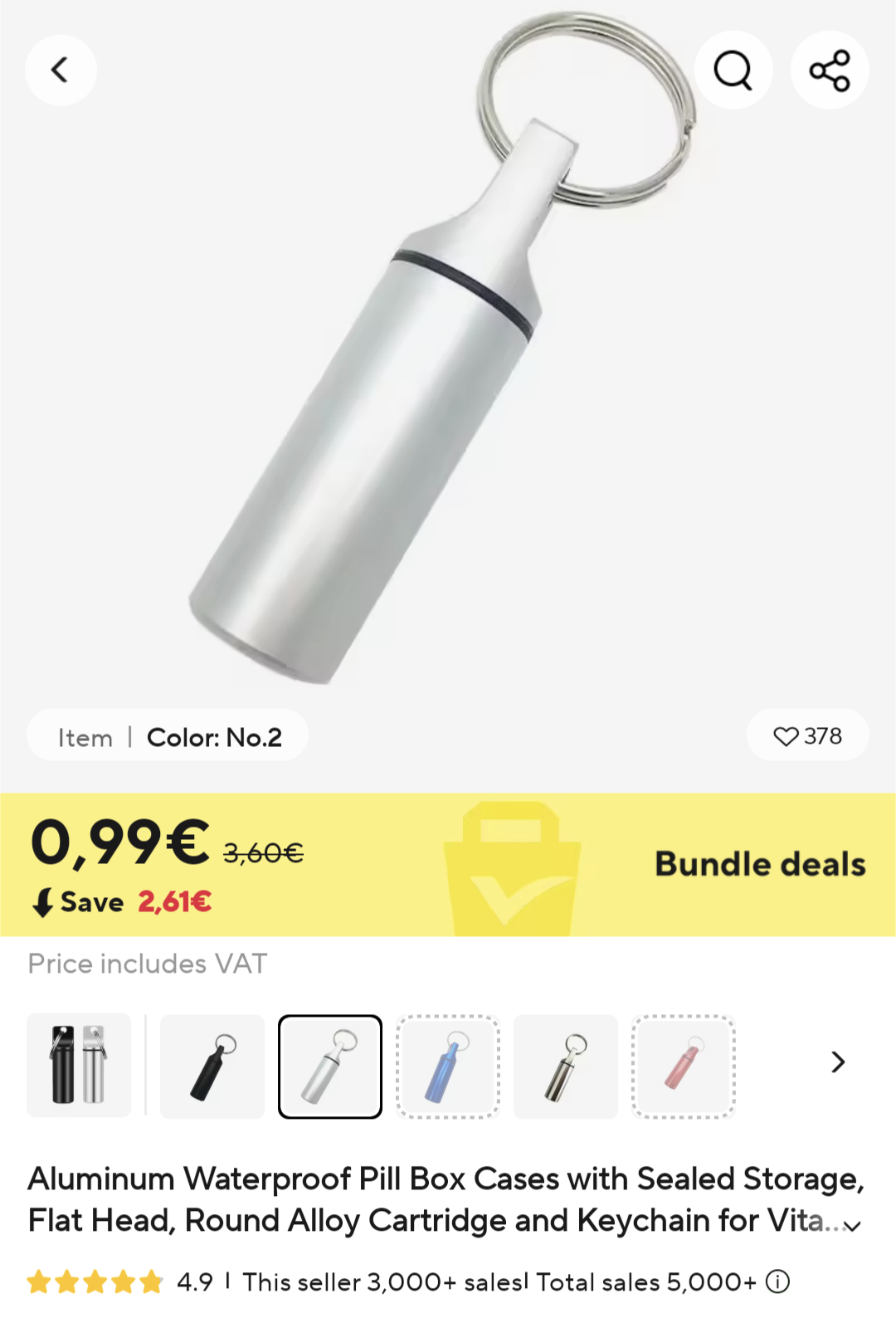The width and height of the screenshot is (896, 1323).
Task: Show more color options with the arrow
Action: point(838,1062)
